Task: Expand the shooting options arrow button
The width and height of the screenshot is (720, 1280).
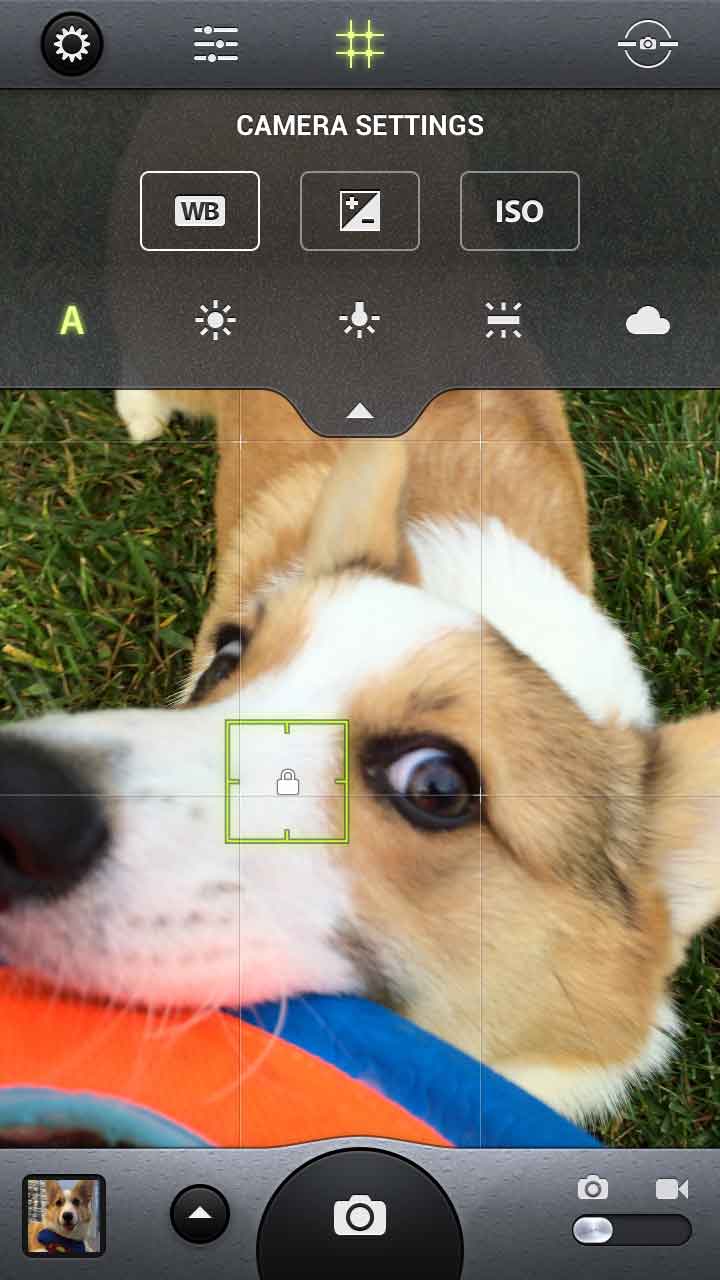Action: (x=200, y=1214)
